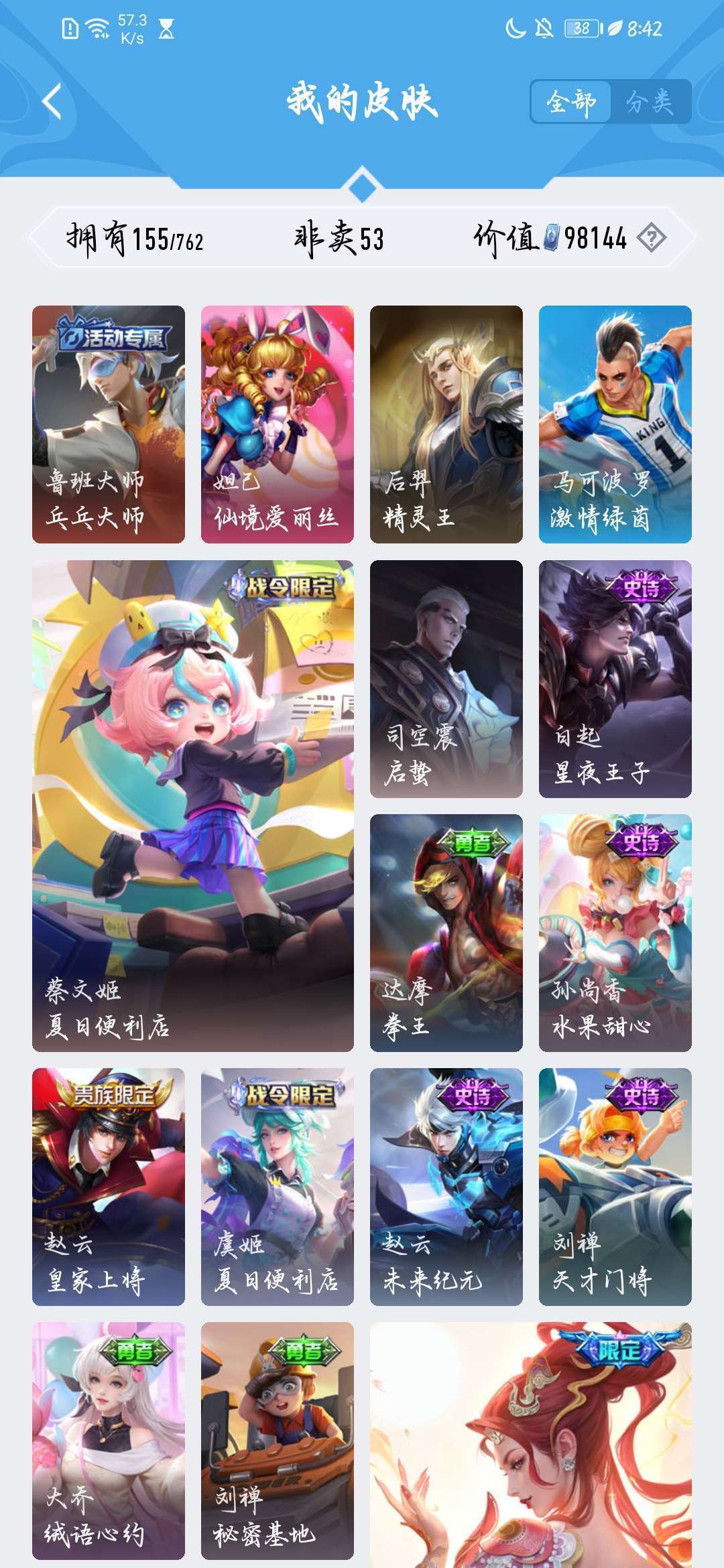The image size is (724, 1568).
Task: Select 司空震 启蛰 skin
Action: pos(446,679)
